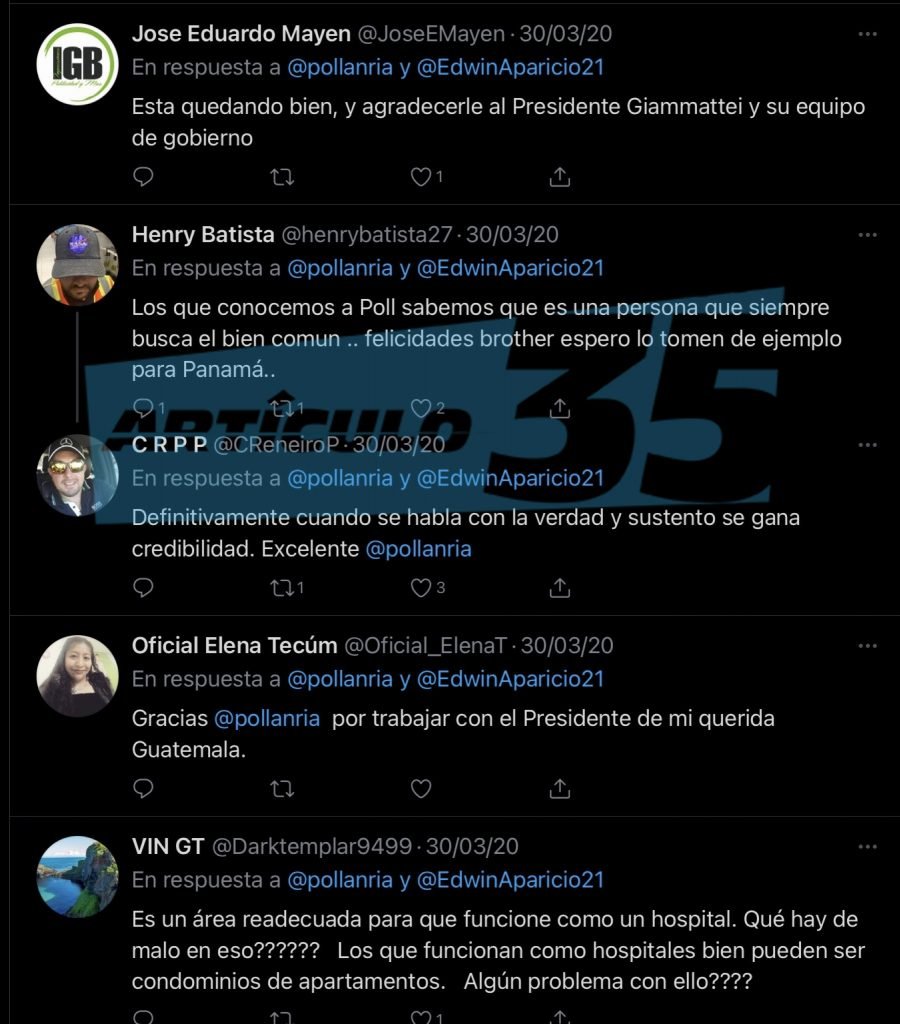Open @pollanria mention in C R P P's tweet

click(x=418, y=549)
